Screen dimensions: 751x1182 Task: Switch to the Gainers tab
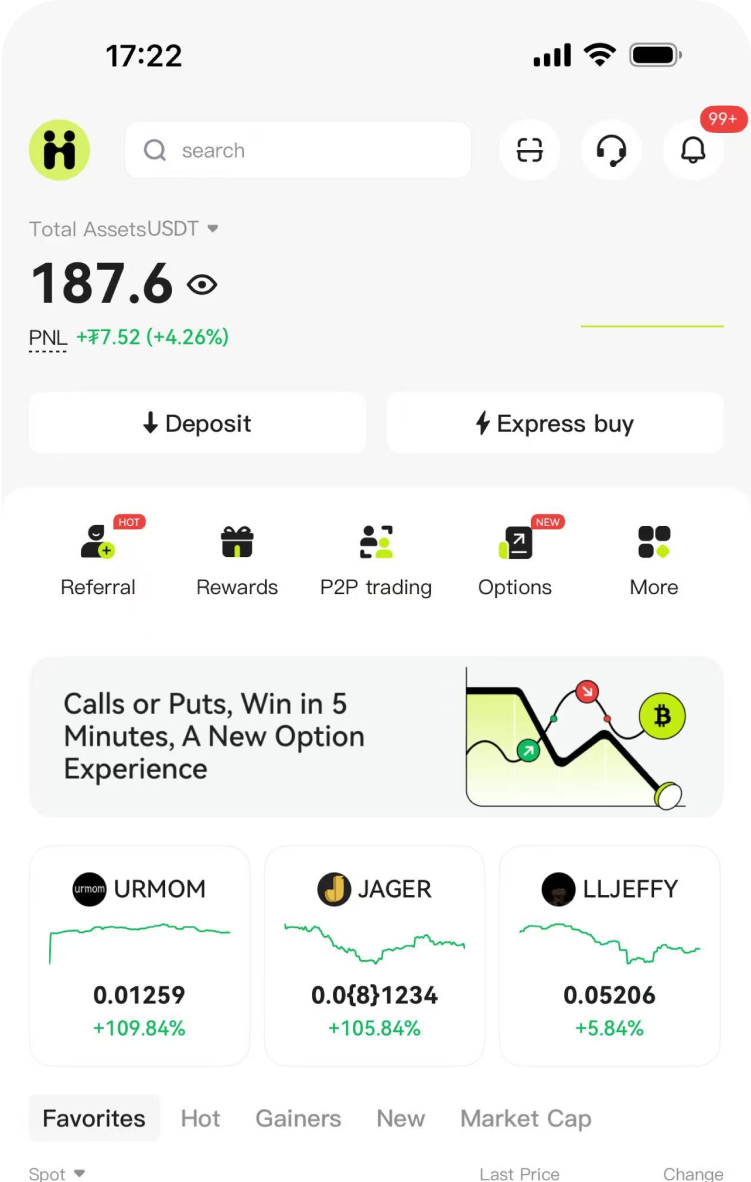298,1118
